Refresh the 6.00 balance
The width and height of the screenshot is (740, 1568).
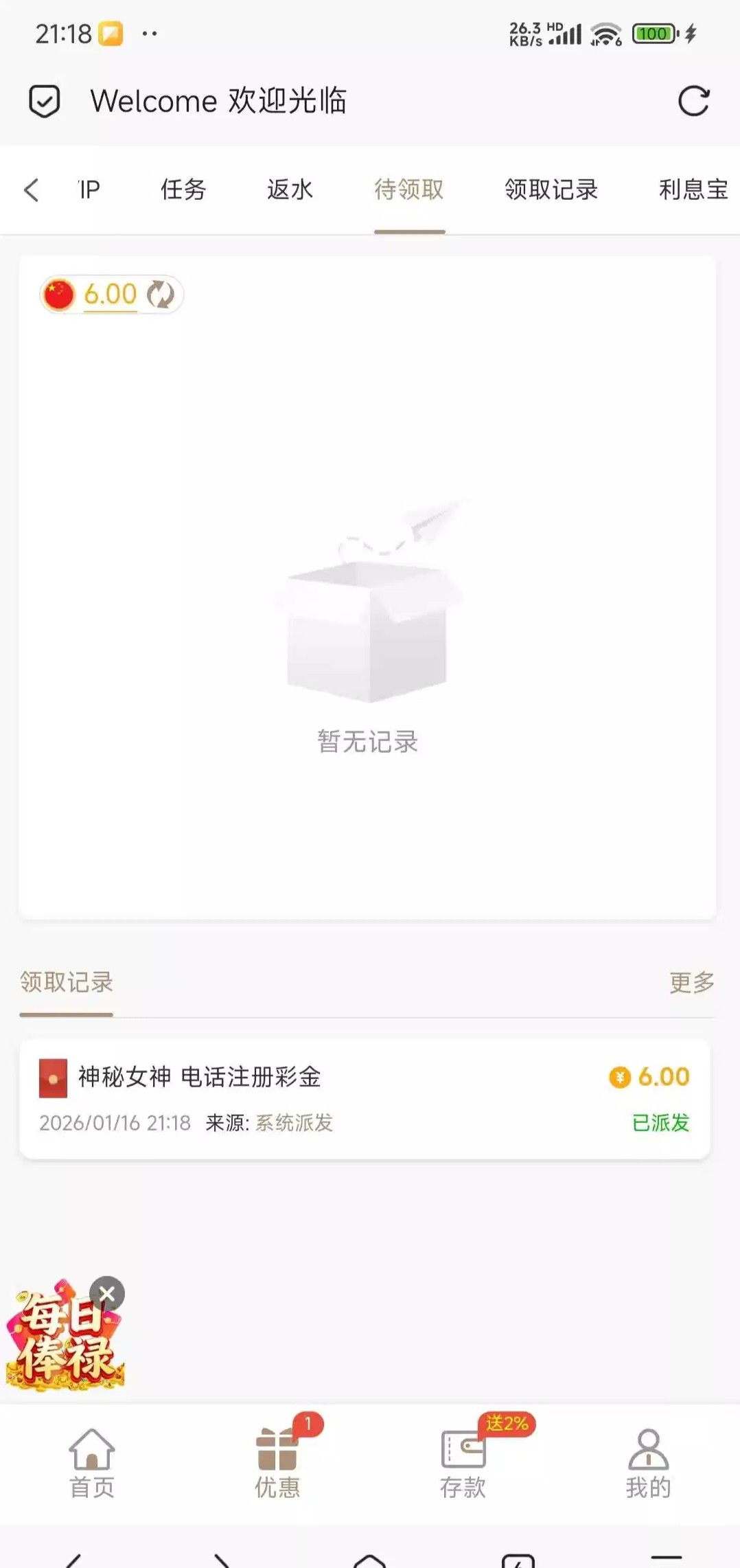(161, 295)
